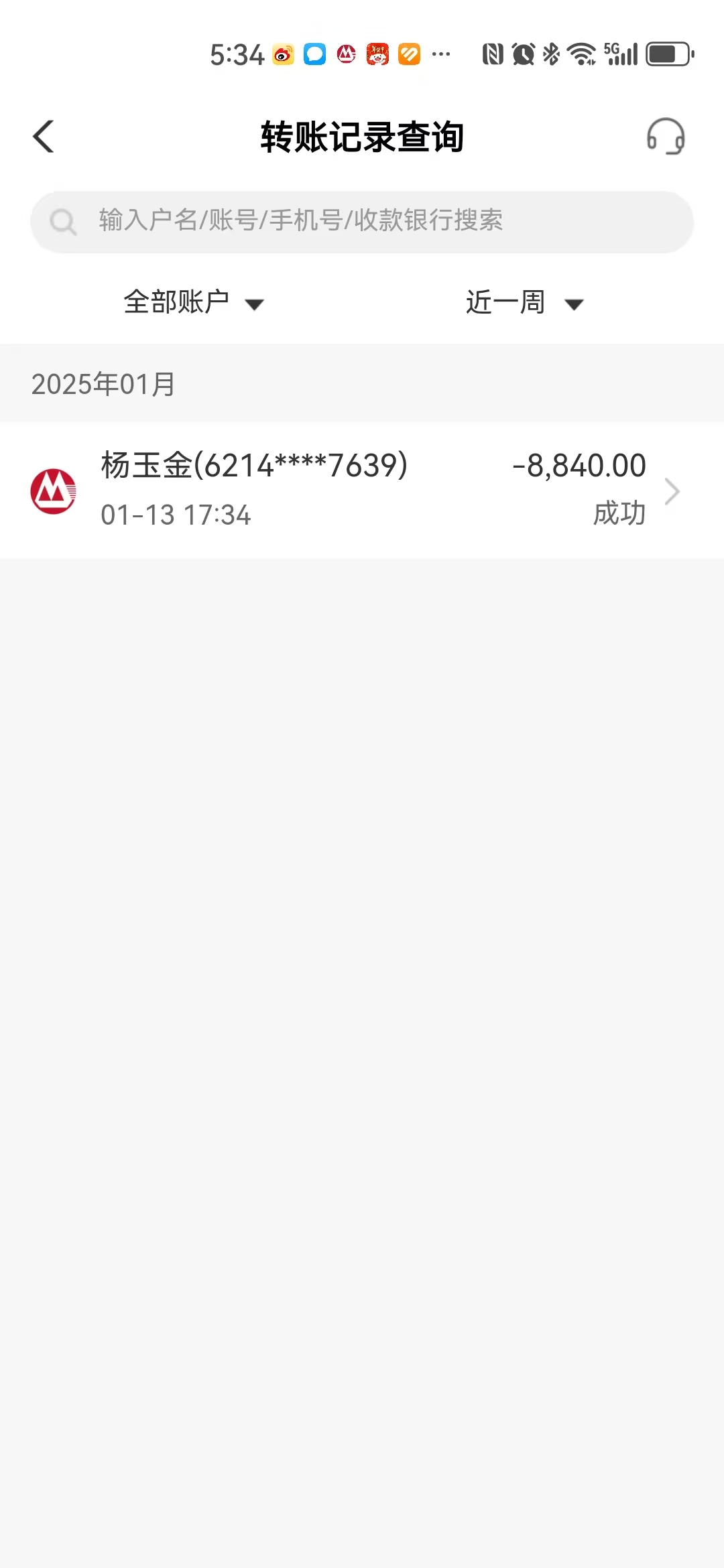Open customer service headset icon

665,137
